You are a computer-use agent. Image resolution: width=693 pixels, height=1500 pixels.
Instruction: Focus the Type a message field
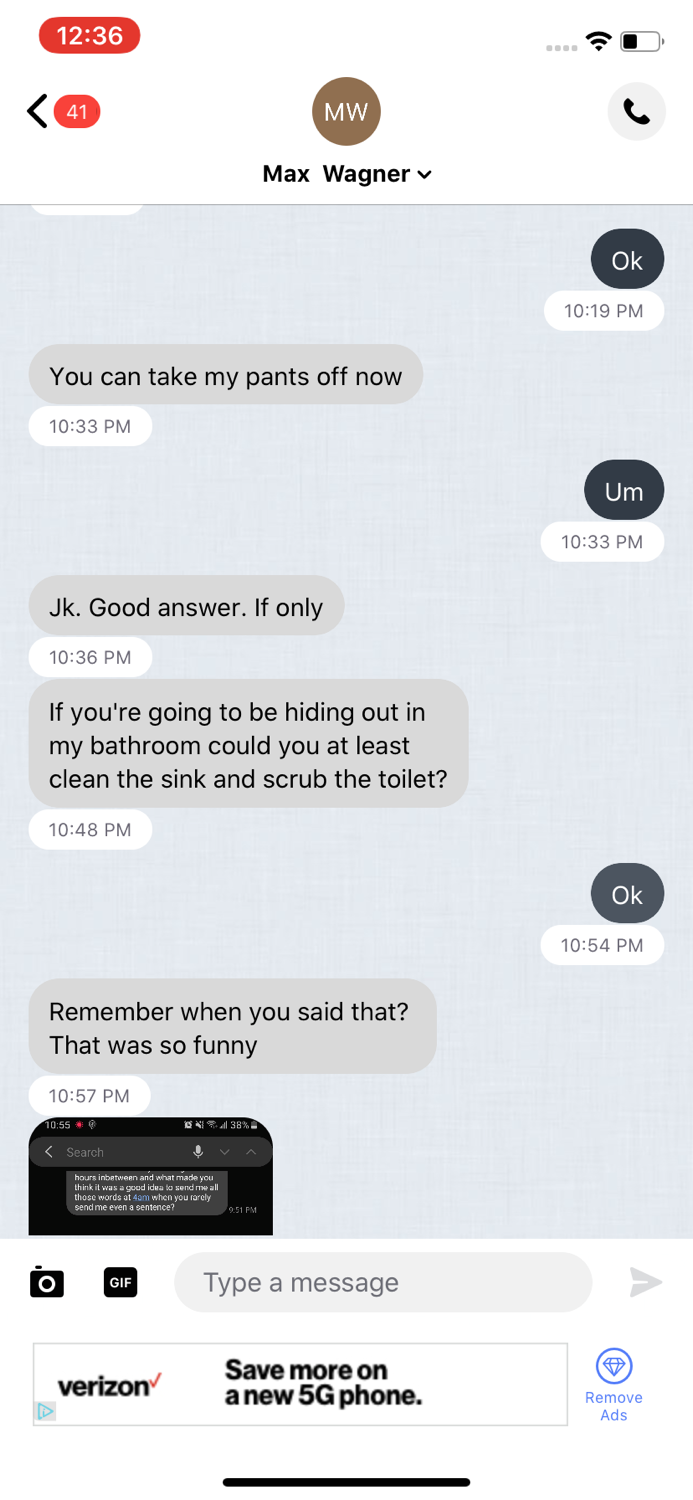tap(382, 1282)
